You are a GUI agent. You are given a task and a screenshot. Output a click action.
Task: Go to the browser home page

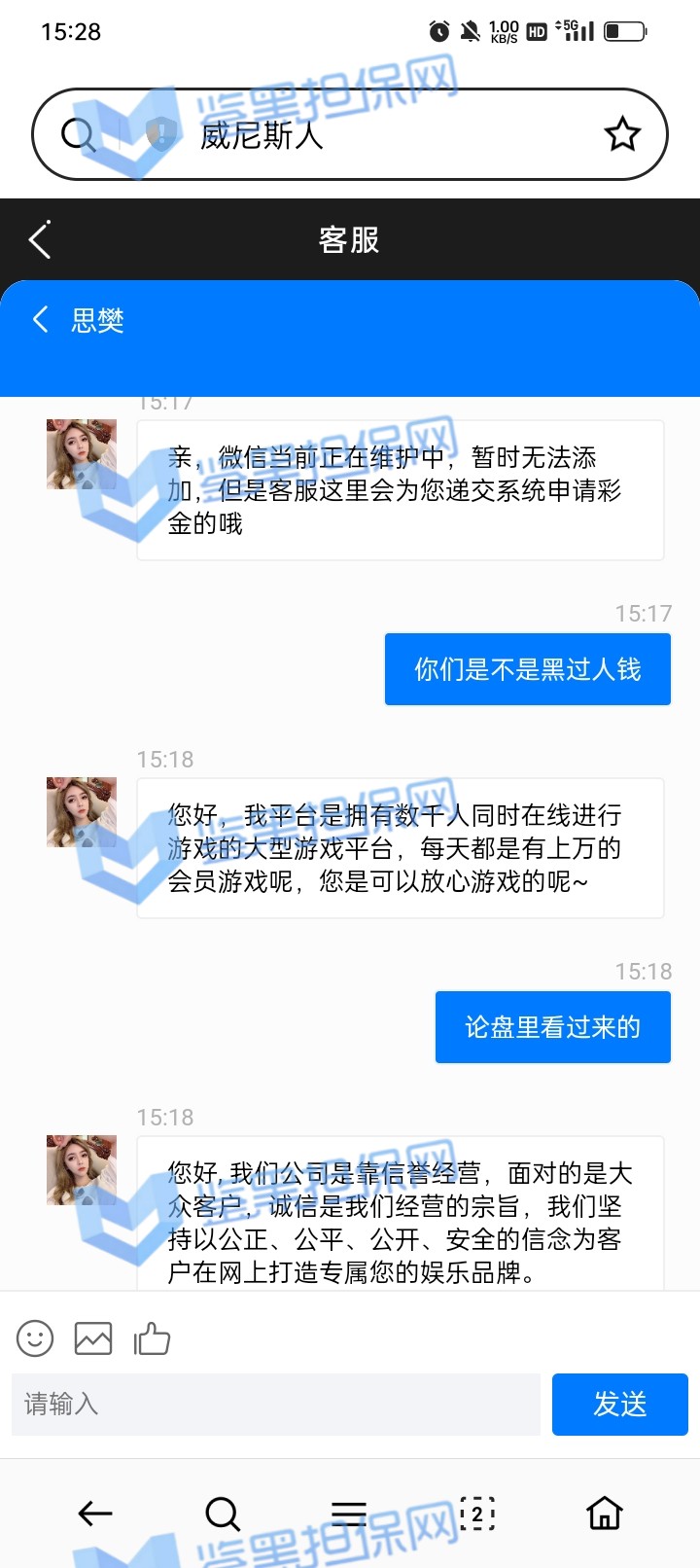pos(604,1514)
